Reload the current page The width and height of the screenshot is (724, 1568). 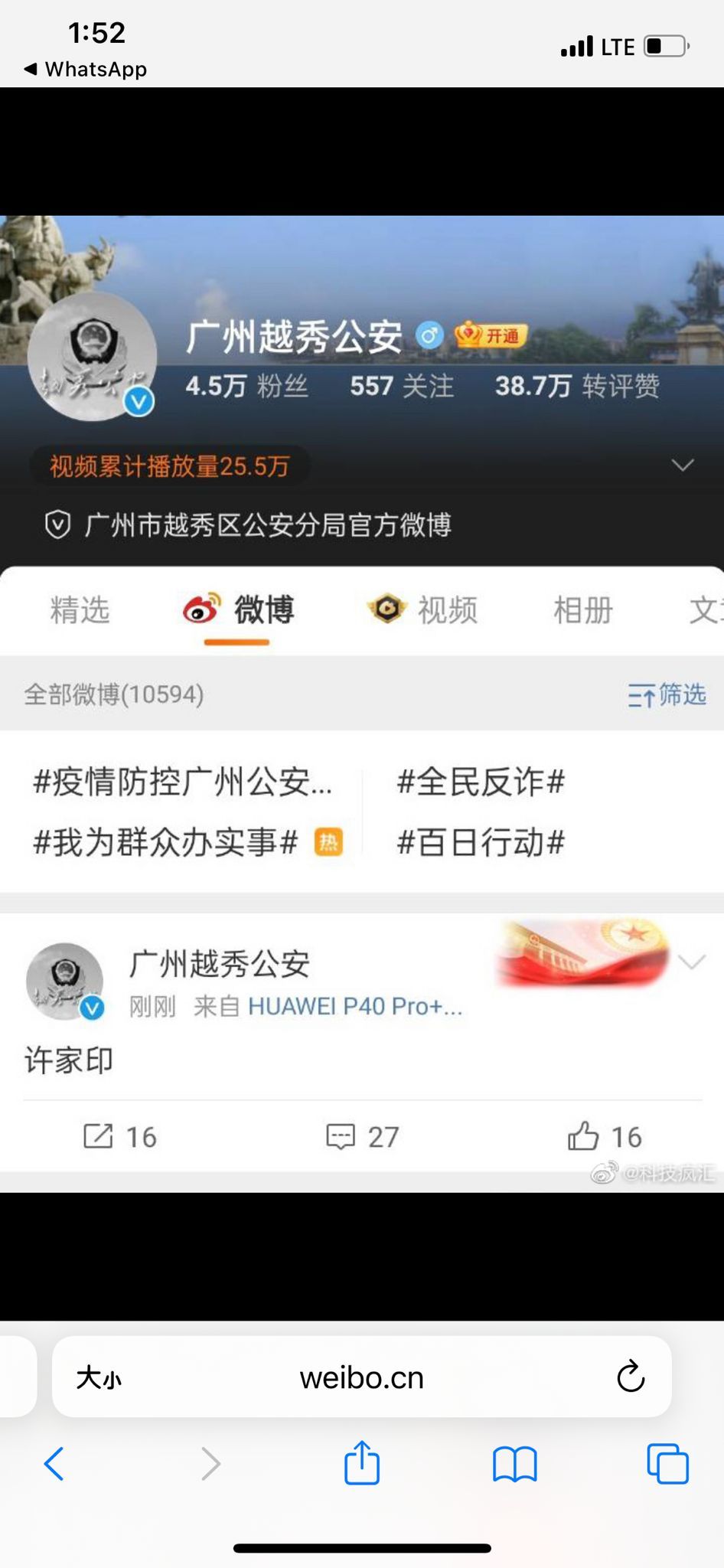pyautogui.click(x=631, y=1377)
